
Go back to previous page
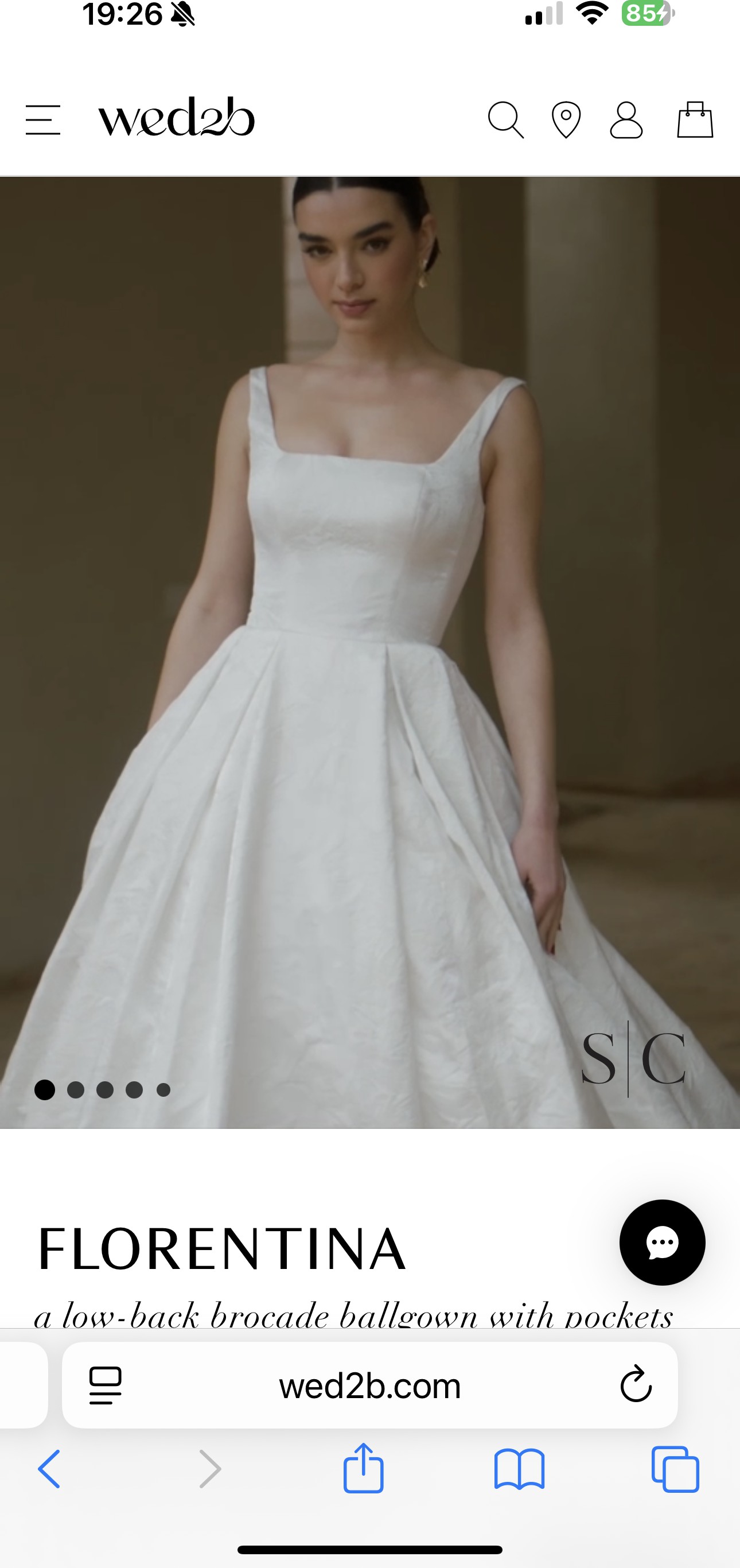coord(49,1469)
